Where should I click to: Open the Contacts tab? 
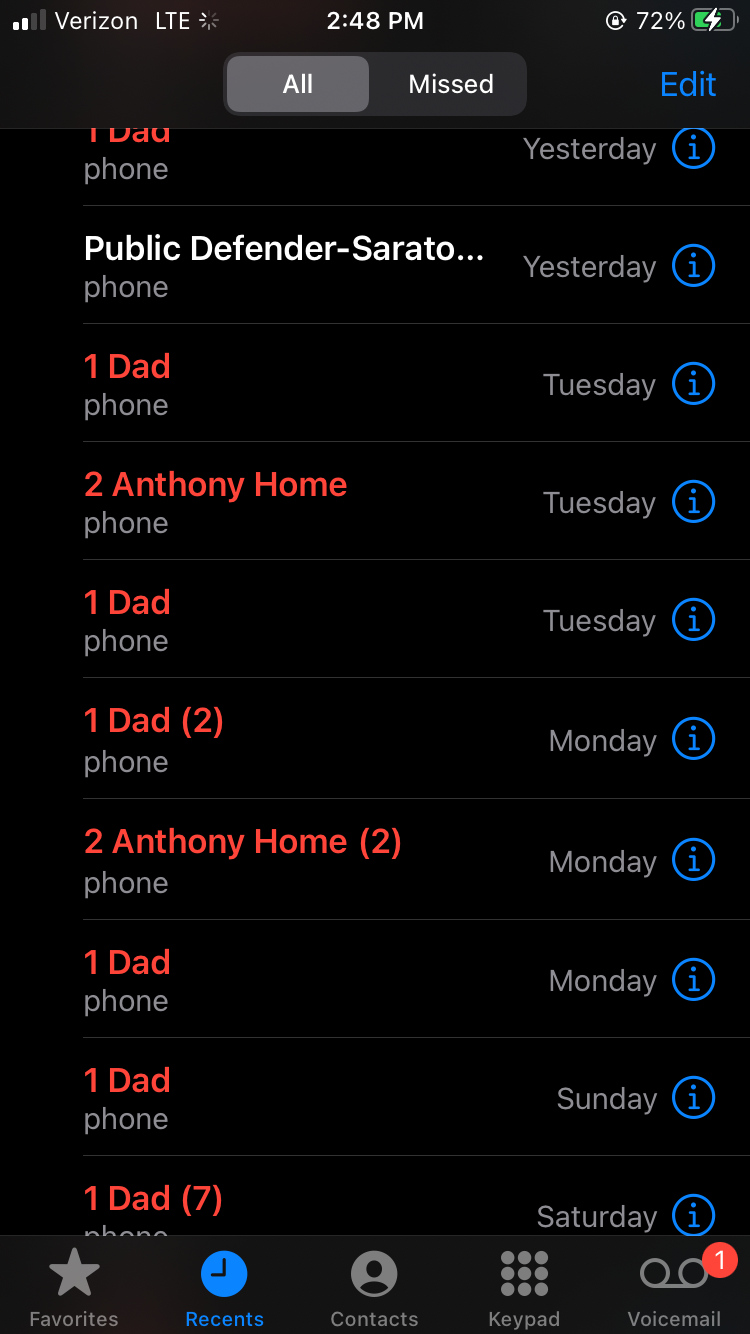374,1288
